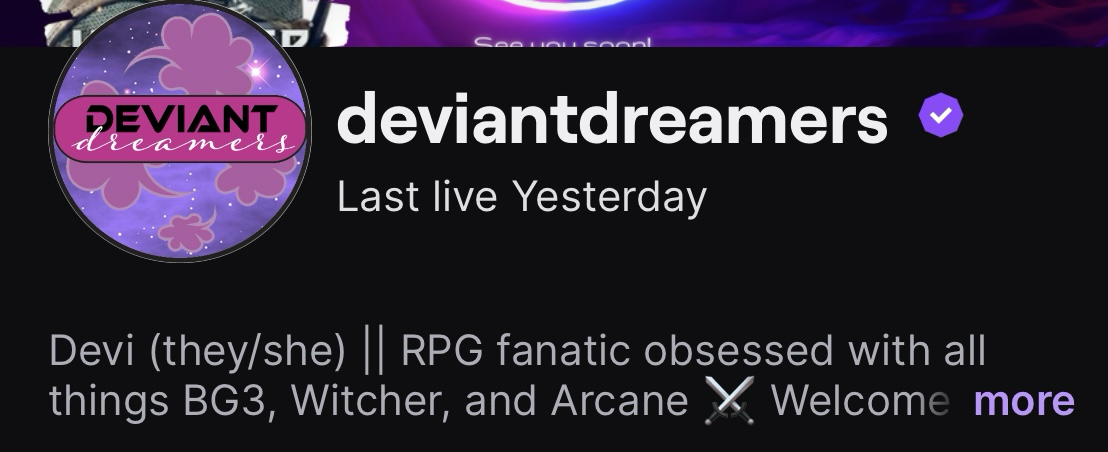Expand the bio with the more link
Image resolution: width=1108 pixels, height=452 pixels.
1023,401
